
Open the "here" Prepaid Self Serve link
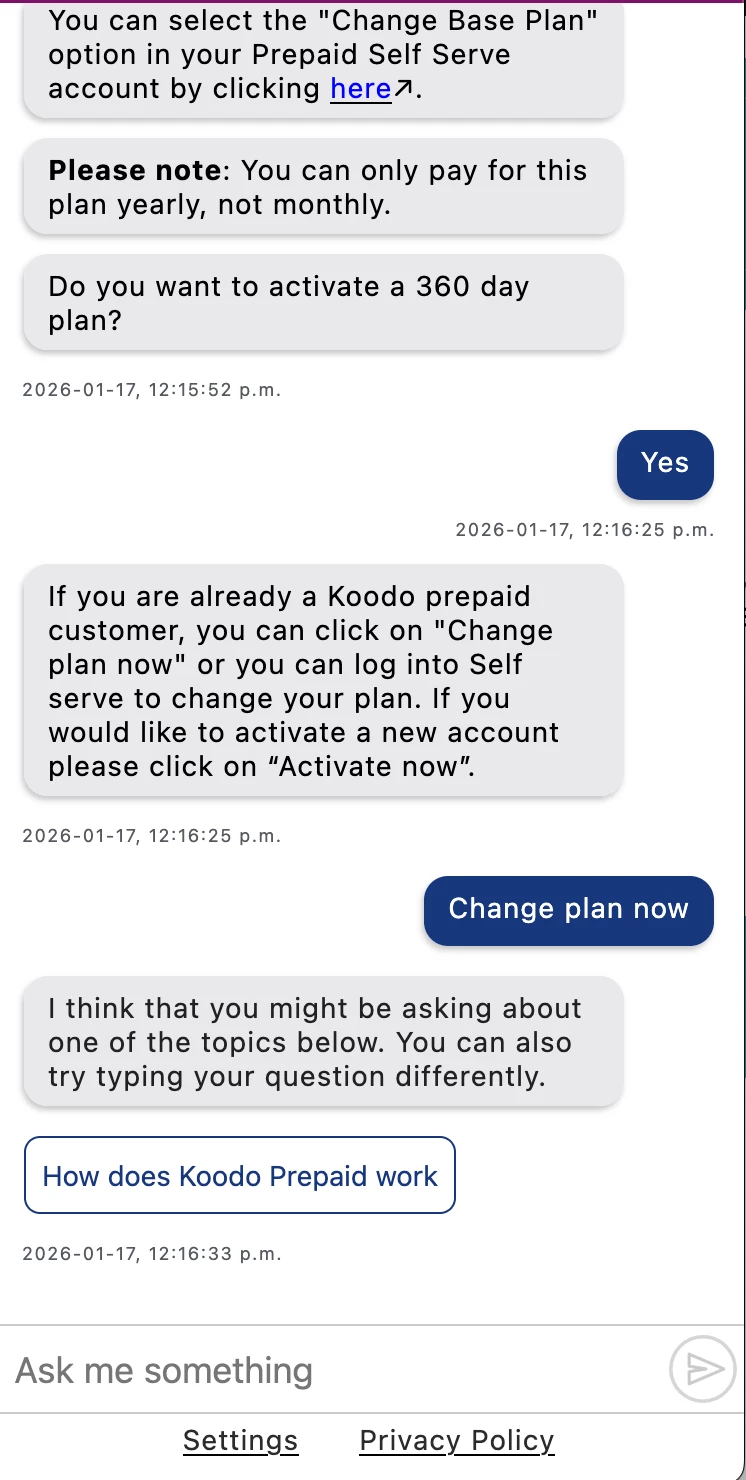(361, 89)
